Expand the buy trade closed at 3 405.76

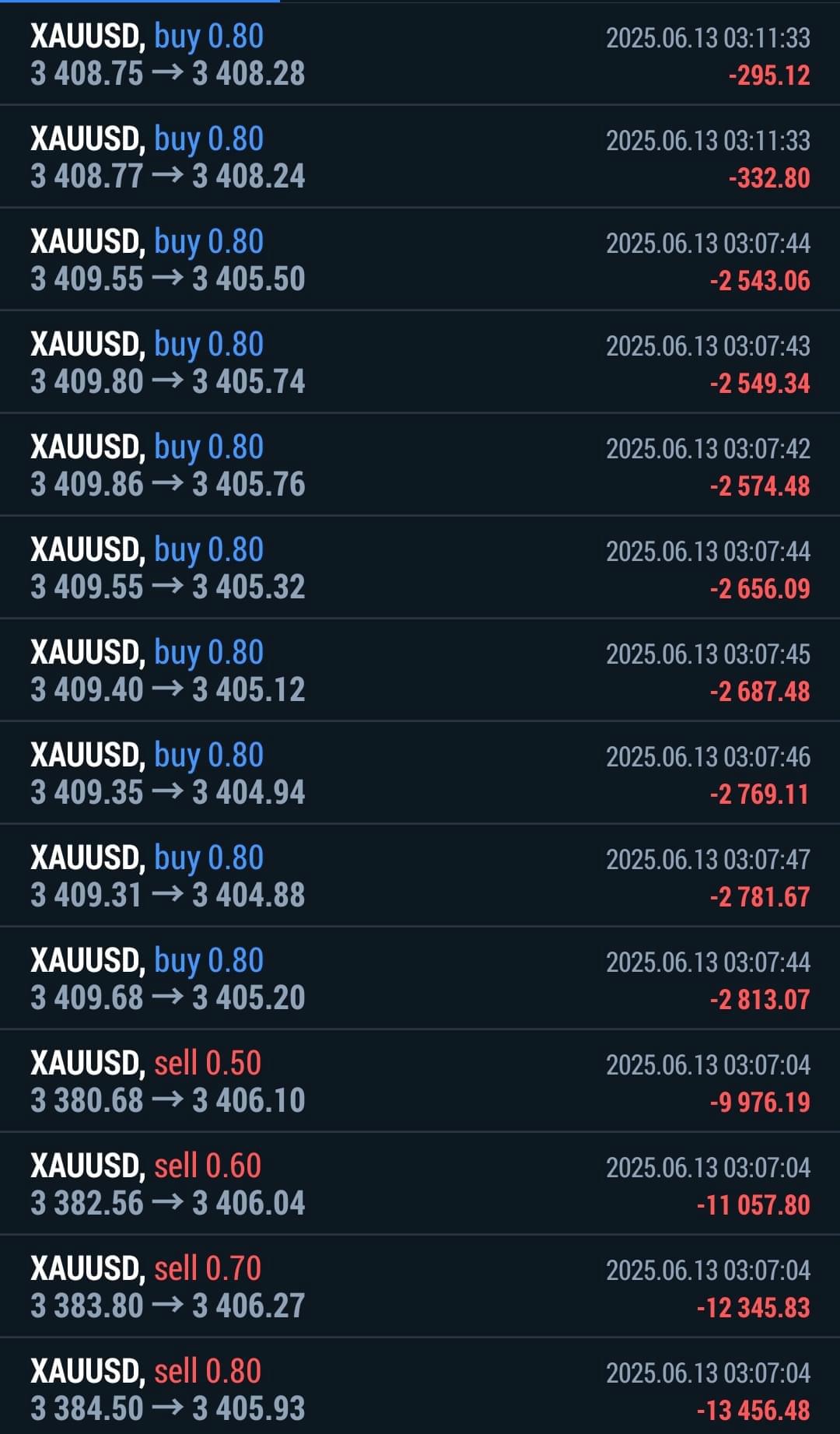420,465
